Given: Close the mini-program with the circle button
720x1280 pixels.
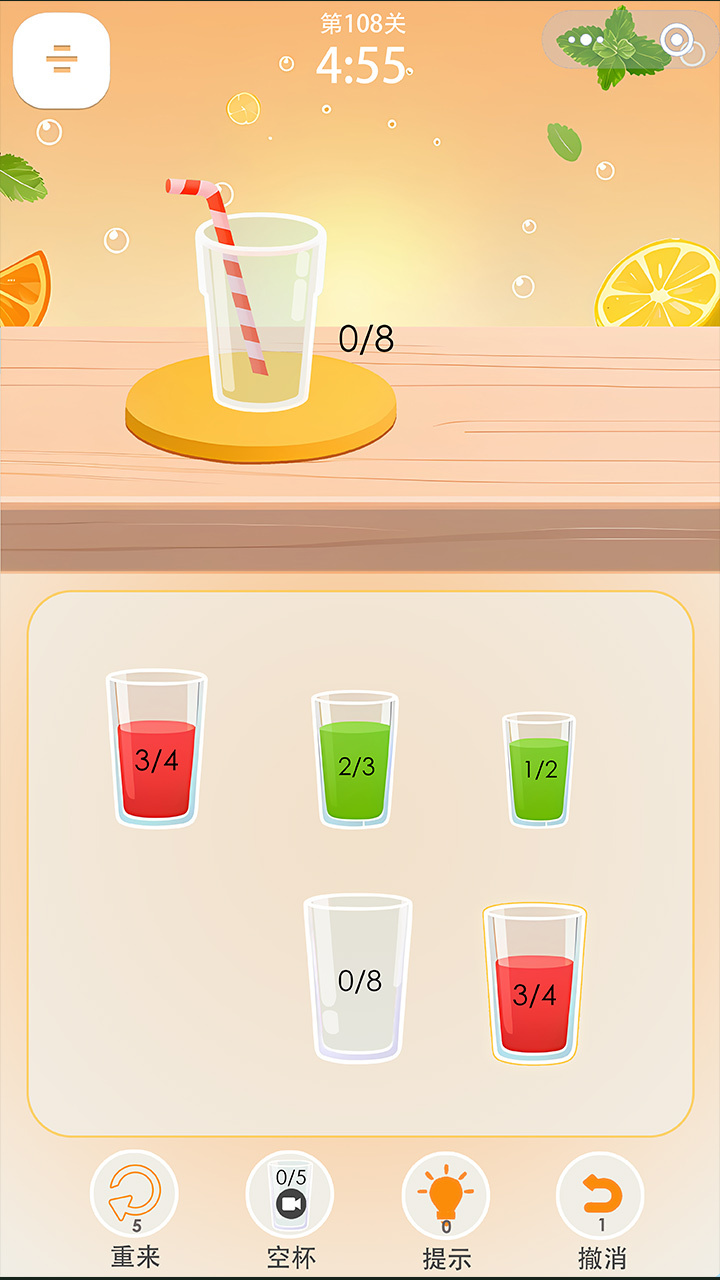Looking at the screenshot, I should pyautogui.click(x=677, y=41).
